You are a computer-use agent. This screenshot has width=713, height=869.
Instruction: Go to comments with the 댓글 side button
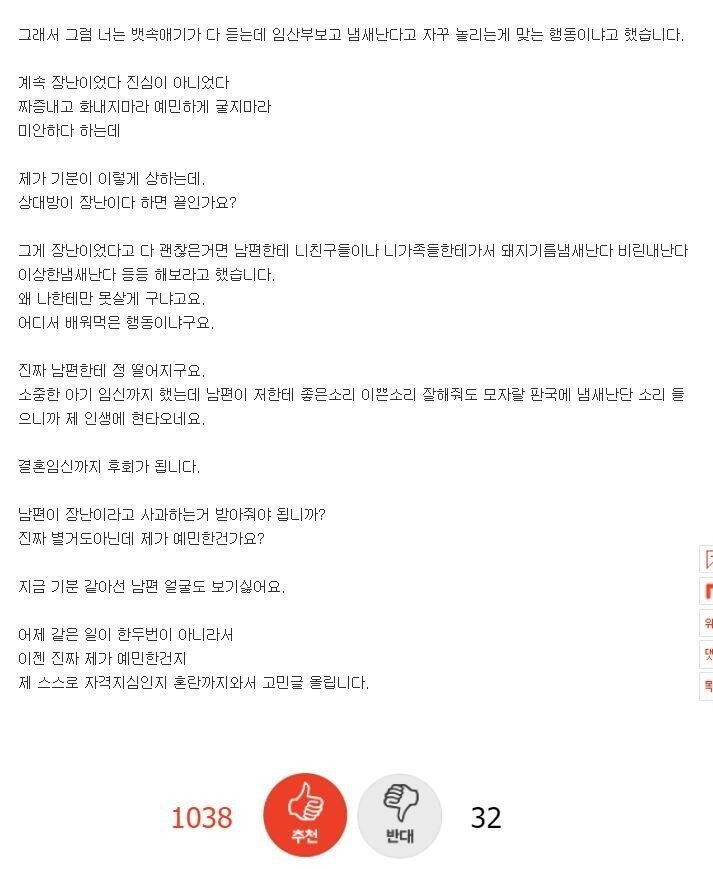[707, 654]
